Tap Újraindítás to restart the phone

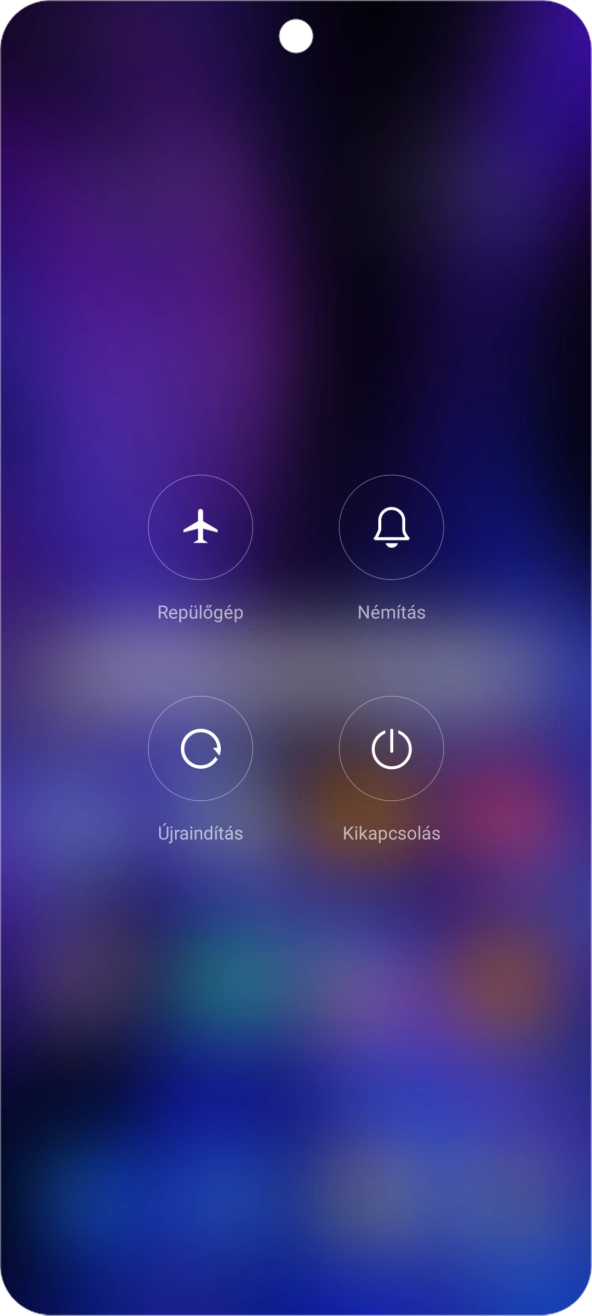click(x=200, y=748)
